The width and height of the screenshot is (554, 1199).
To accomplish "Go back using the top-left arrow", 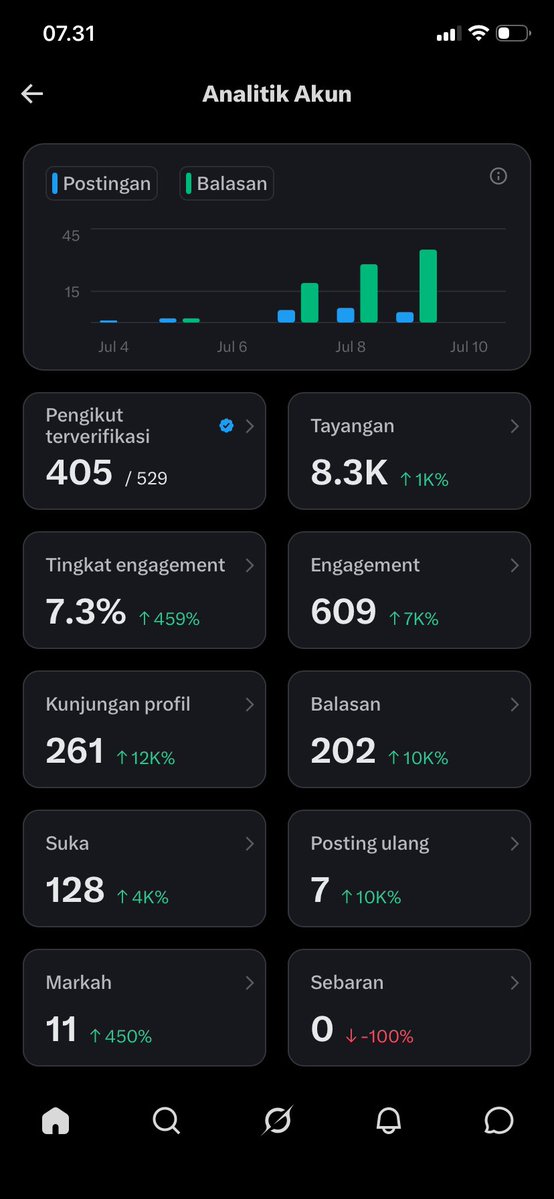I will click(32, 94).
